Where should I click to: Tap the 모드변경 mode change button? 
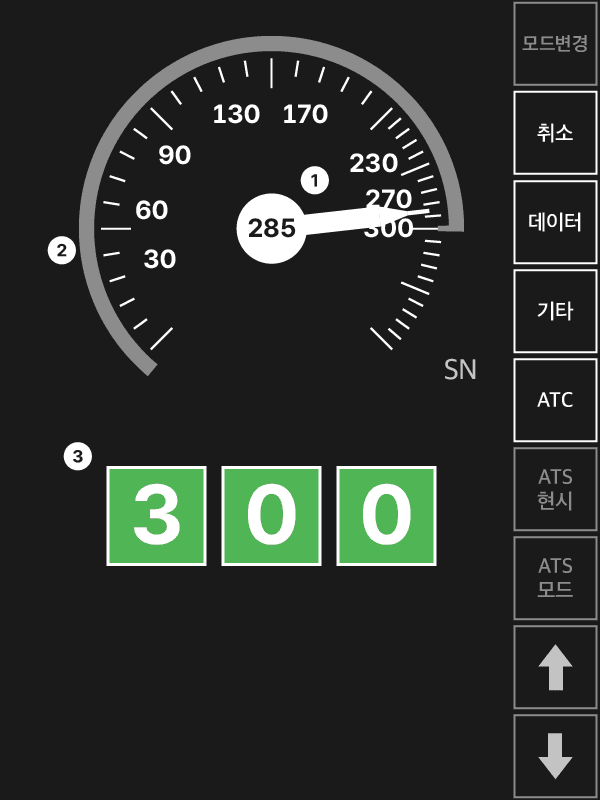coord(555,44)
